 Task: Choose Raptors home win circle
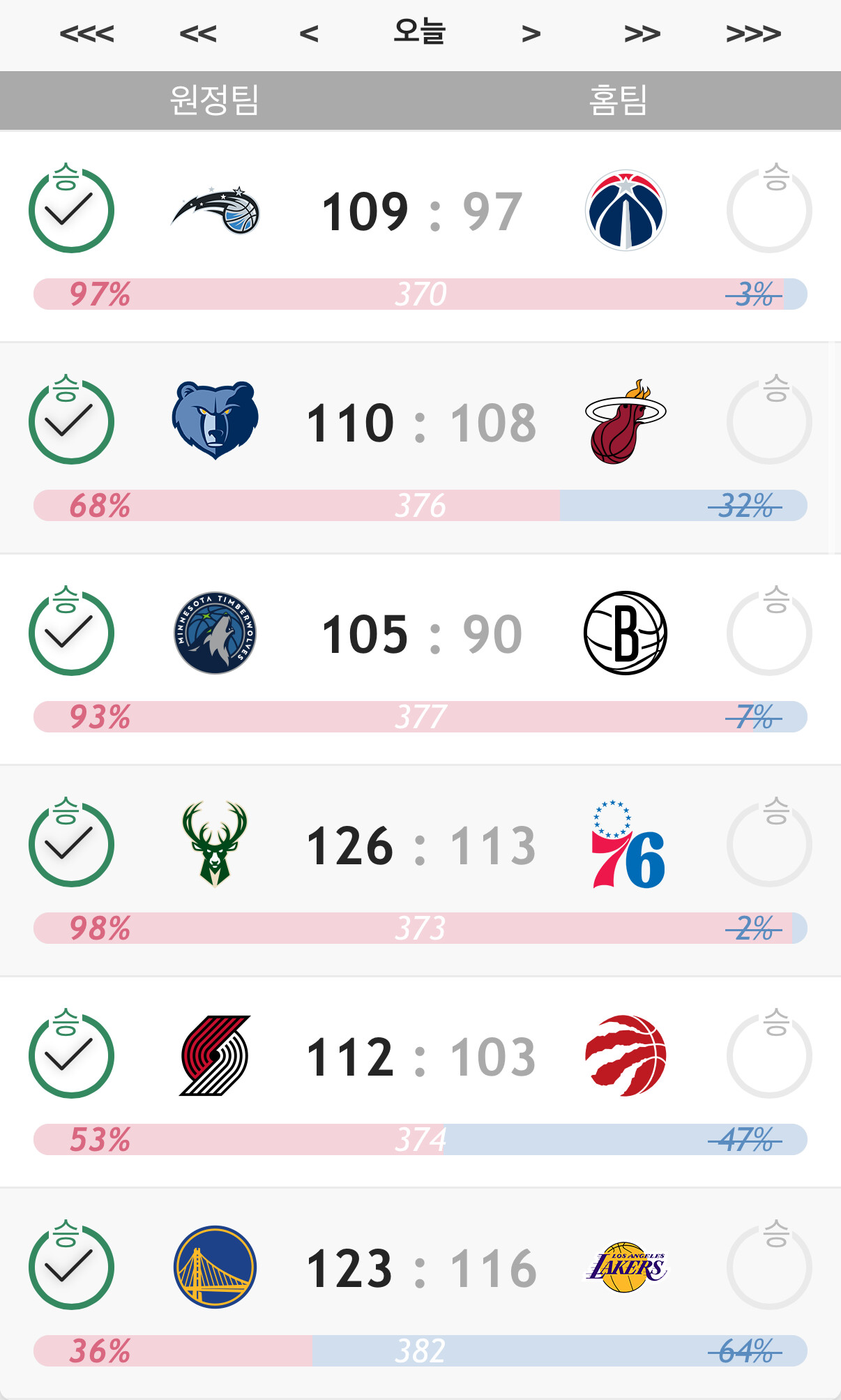769,1053
